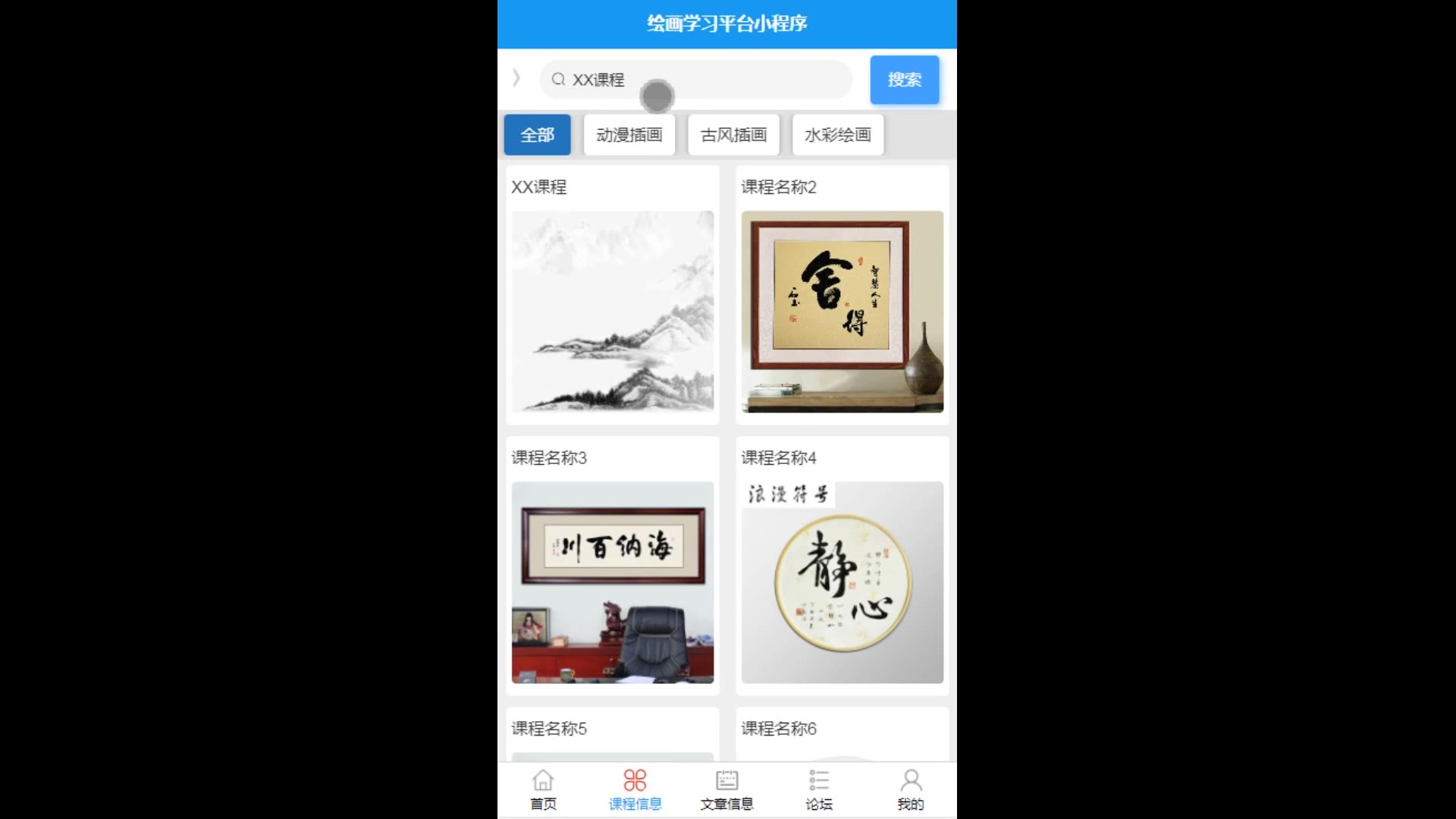Tap the blue 搜索 button
1456x819 pixels.
(x=904, y=80)
